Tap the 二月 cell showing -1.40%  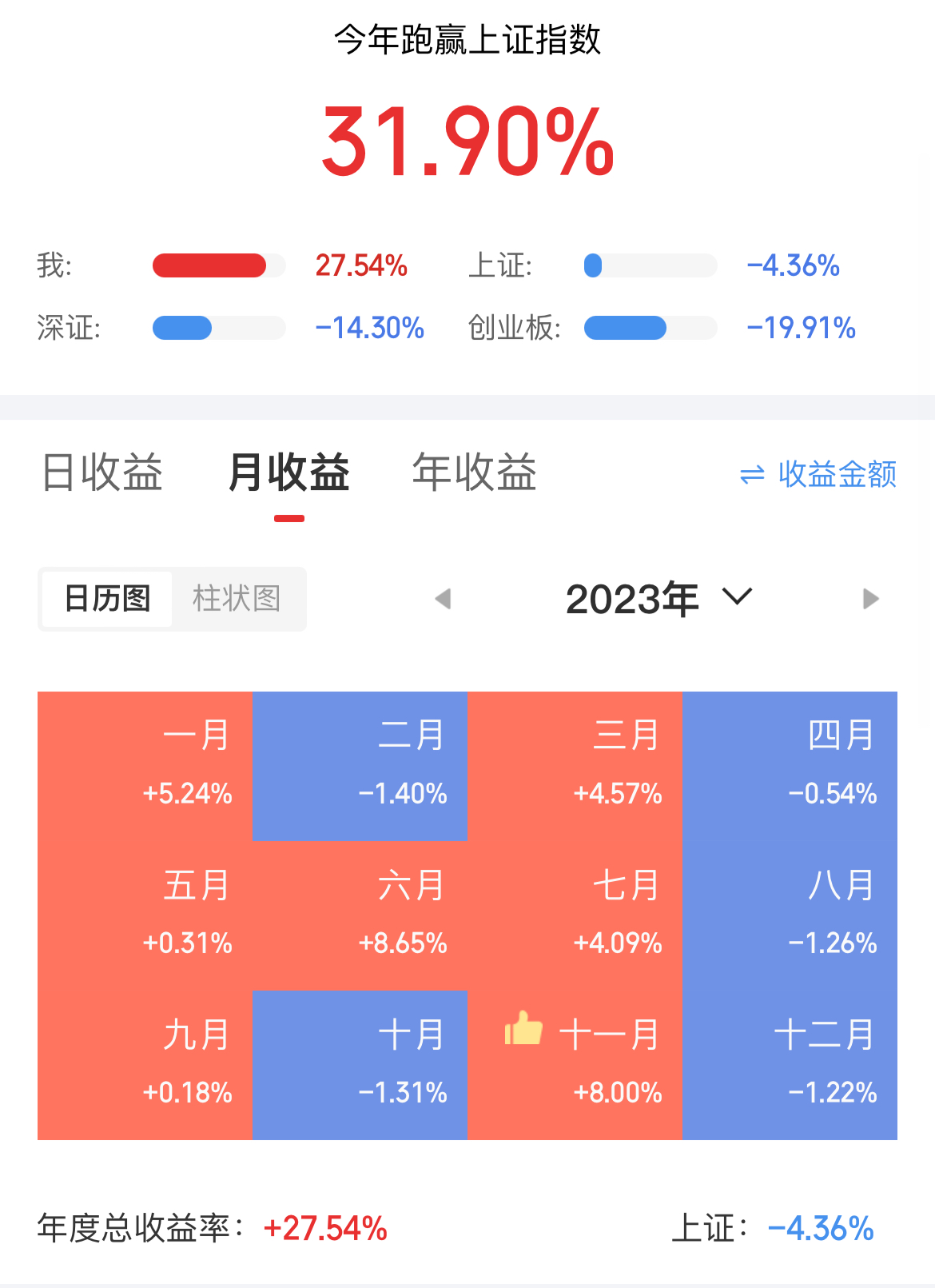[x=360, y=765]
